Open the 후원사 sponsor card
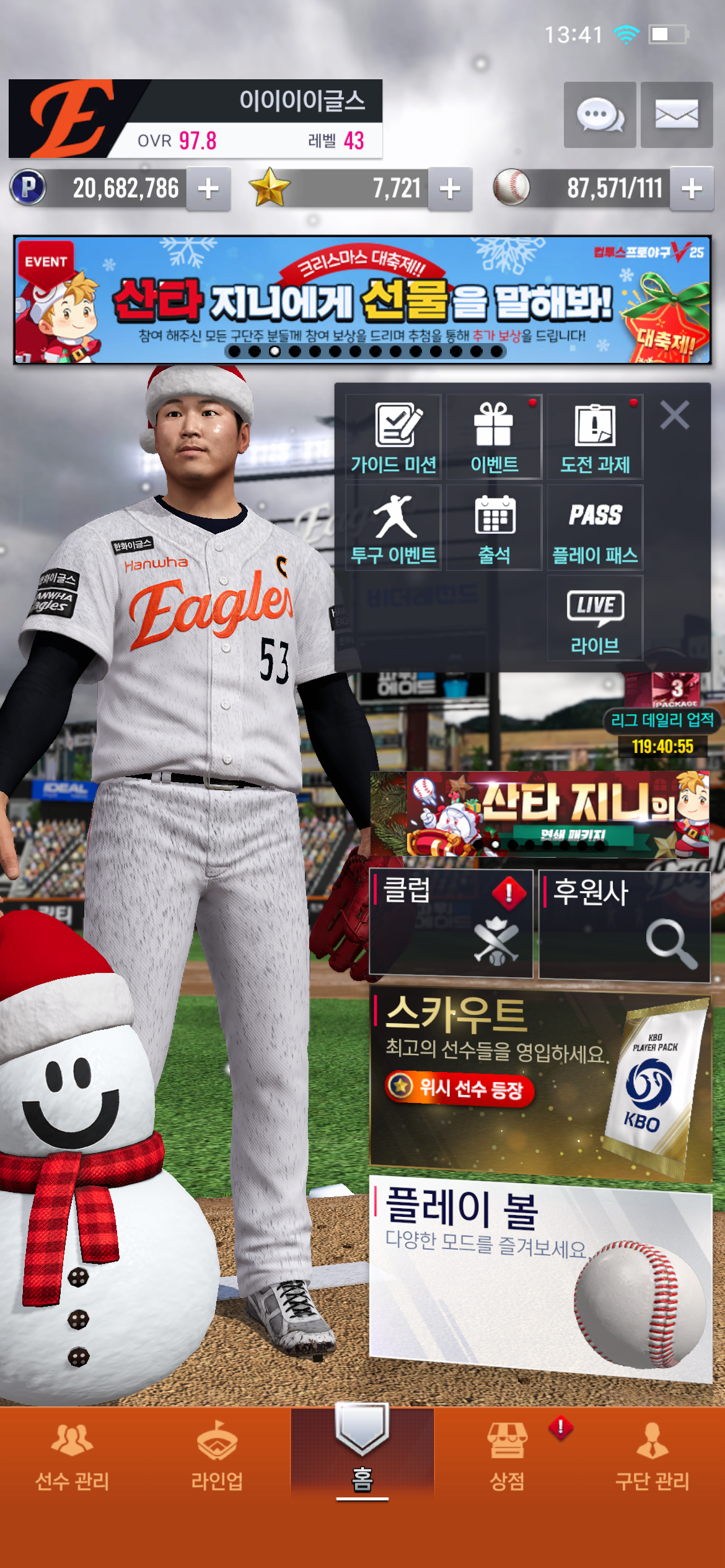Viewport: 725px width, 1568px height. pos(624,923)
